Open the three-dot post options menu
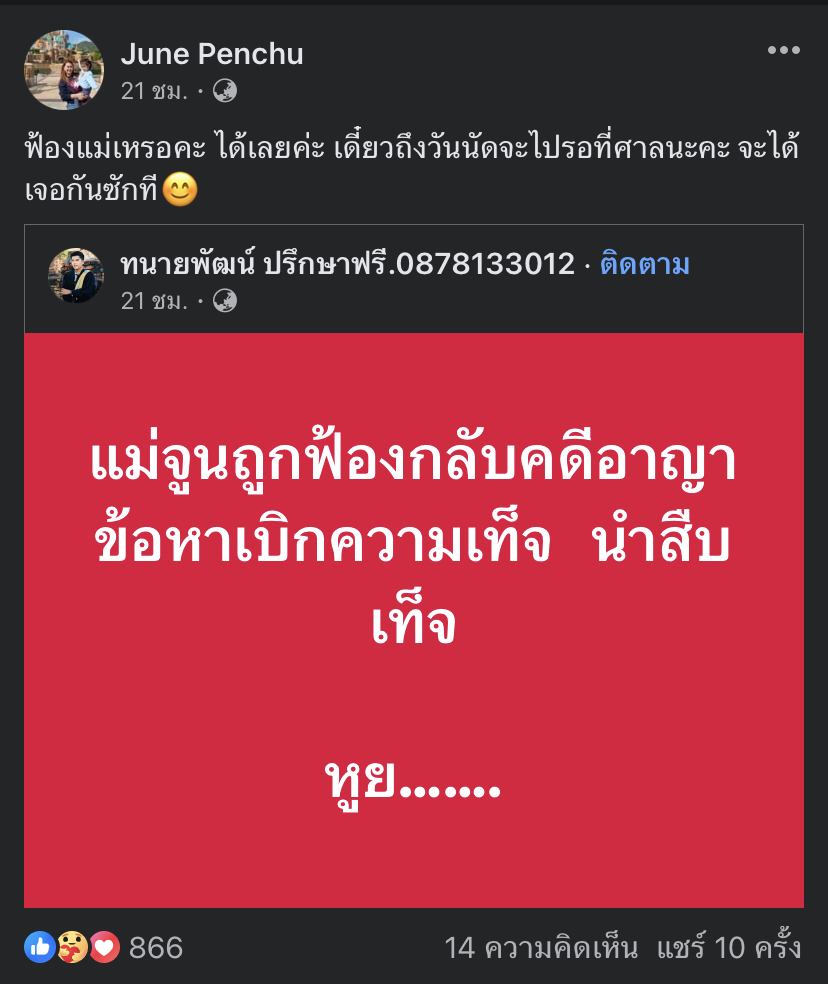Viewport: 828px width, 984px height. [783, 51]
